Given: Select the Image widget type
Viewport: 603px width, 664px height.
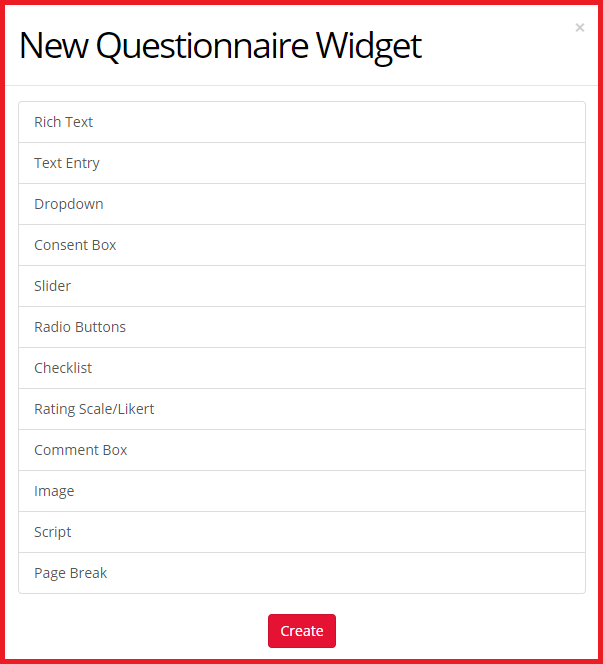Looking at the screenshot, I should pyautogui.click(x=301, y=491).
